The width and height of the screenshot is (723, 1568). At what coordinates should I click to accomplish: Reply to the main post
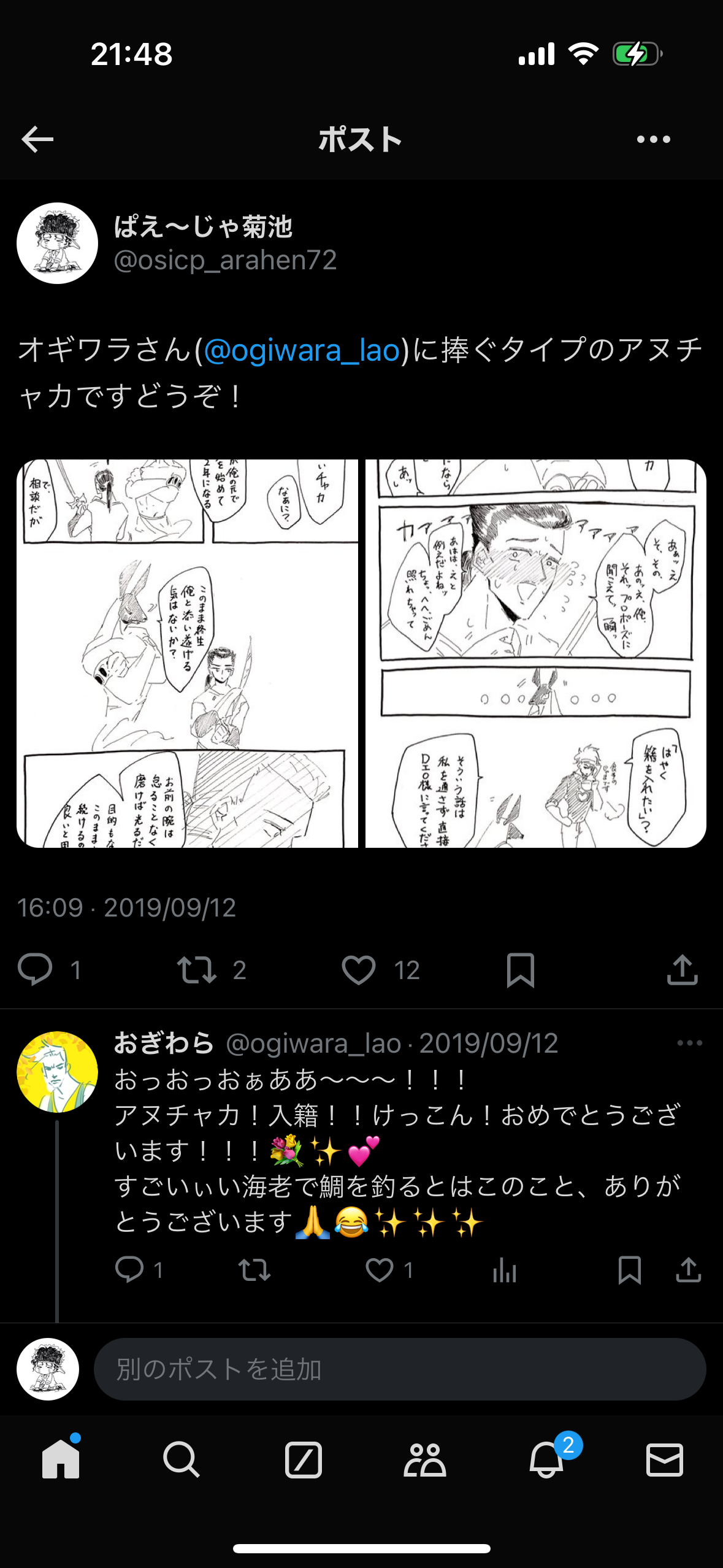pos(35,970)
